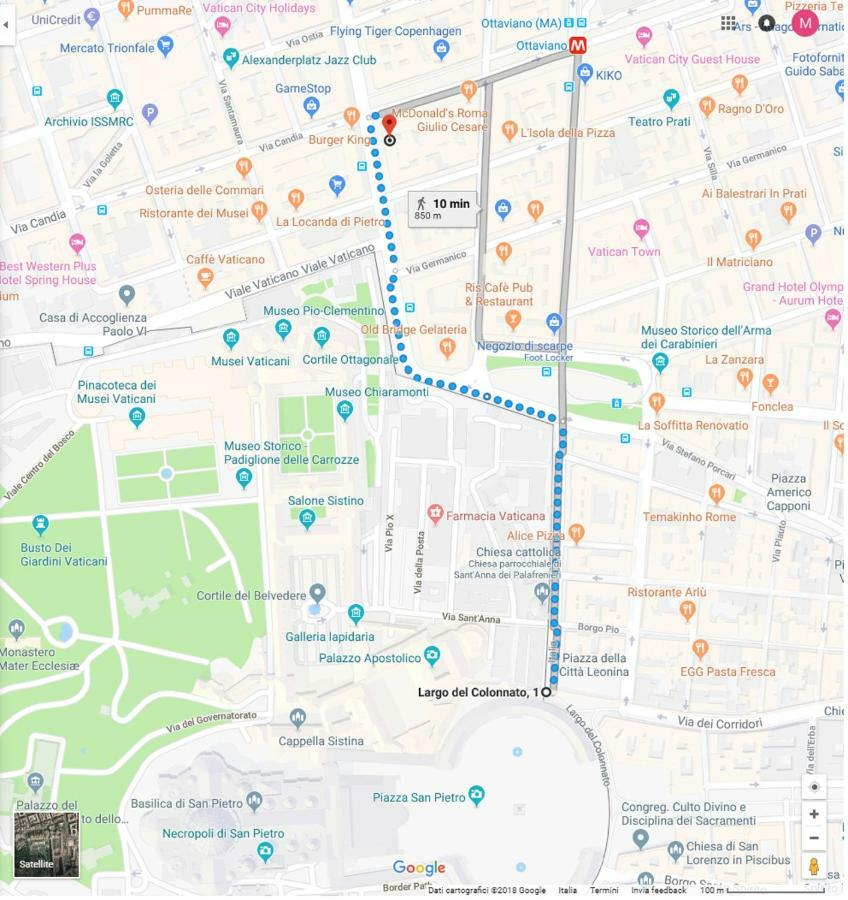Open the Piazza San Pietro marker

[x=476, y=795]
